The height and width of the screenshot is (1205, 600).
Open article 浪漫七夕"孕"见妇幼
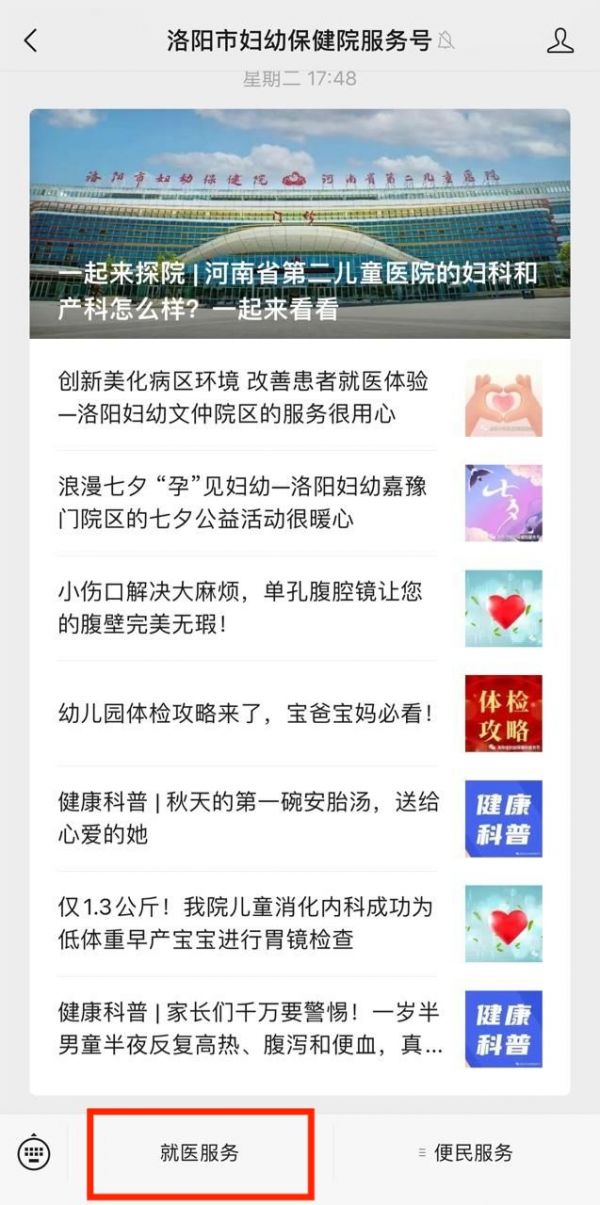[x=300, y=502]
